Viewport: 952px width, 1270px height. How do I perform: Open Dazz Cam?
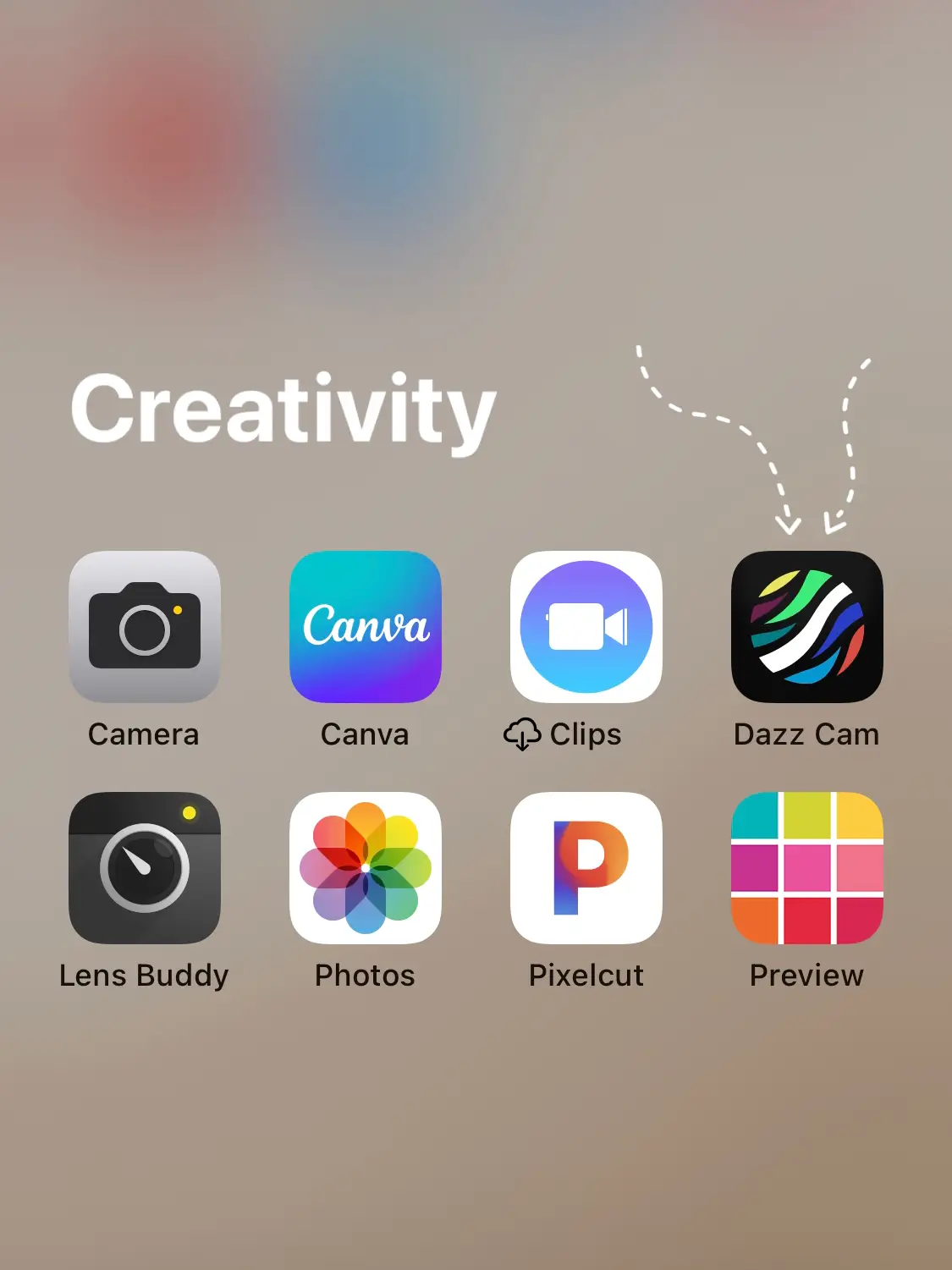(x=806, y=627)
